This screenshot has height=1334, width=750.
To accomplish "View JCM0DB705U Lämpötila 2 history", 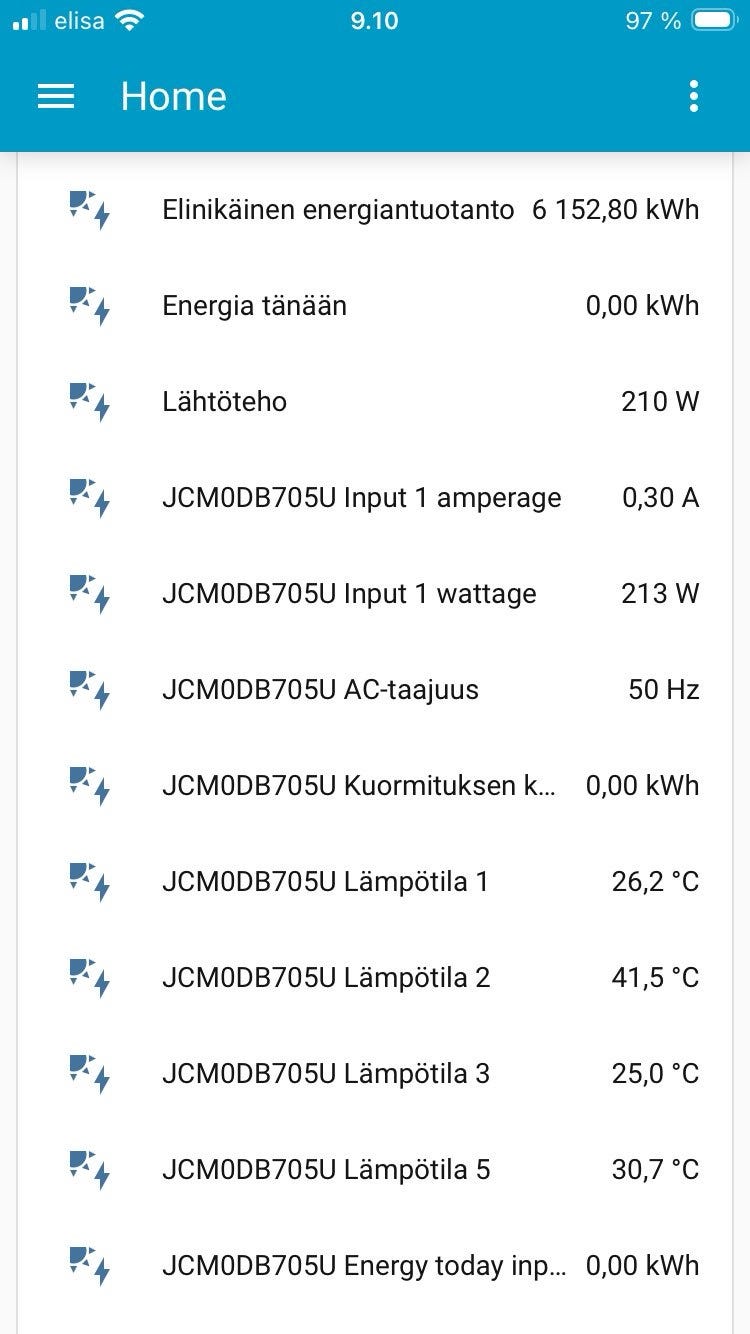I will tap(326, 978).
